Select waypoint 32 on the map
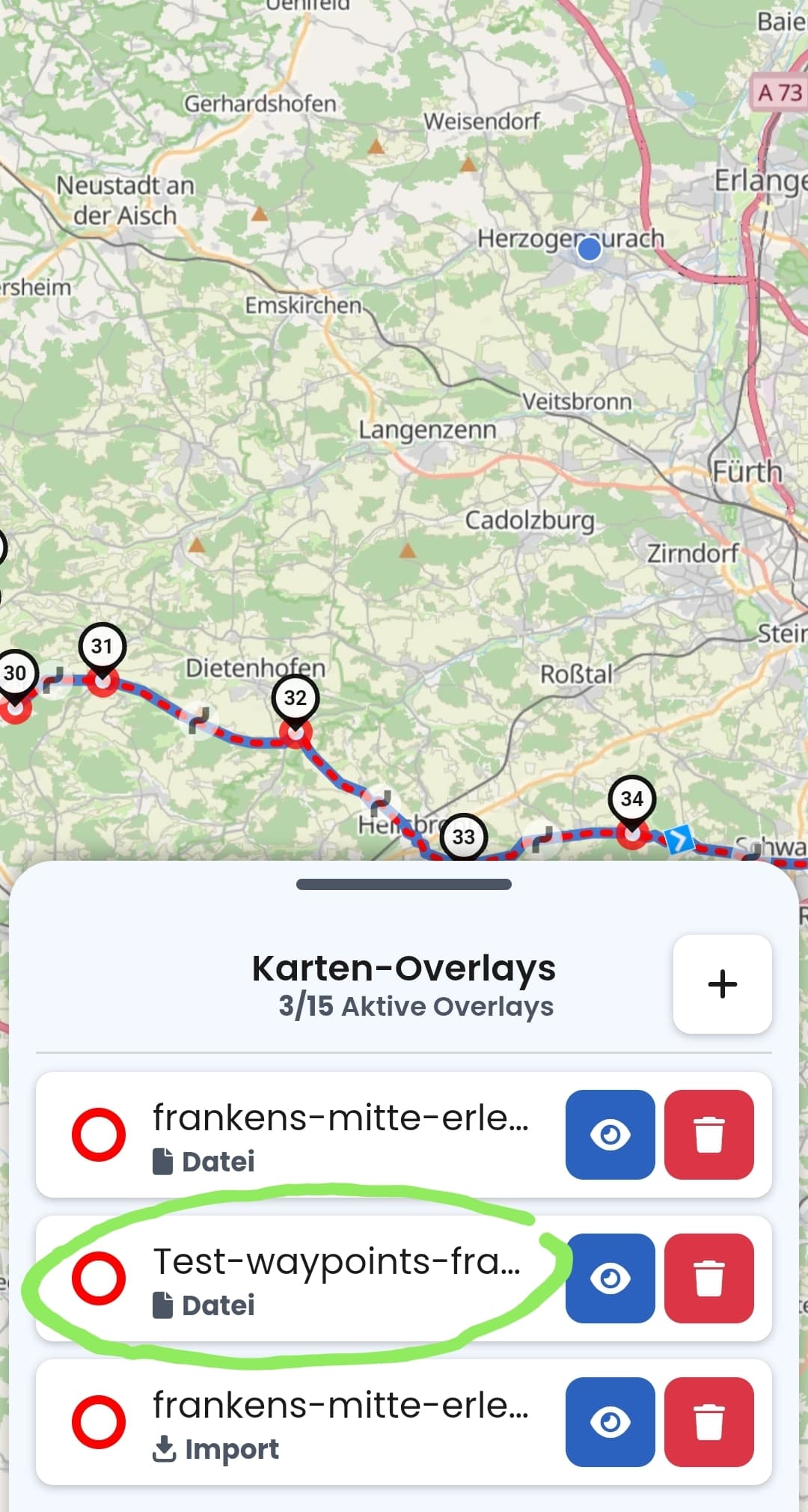Viewport: 808px width, 1512px height. coord(296,704)
